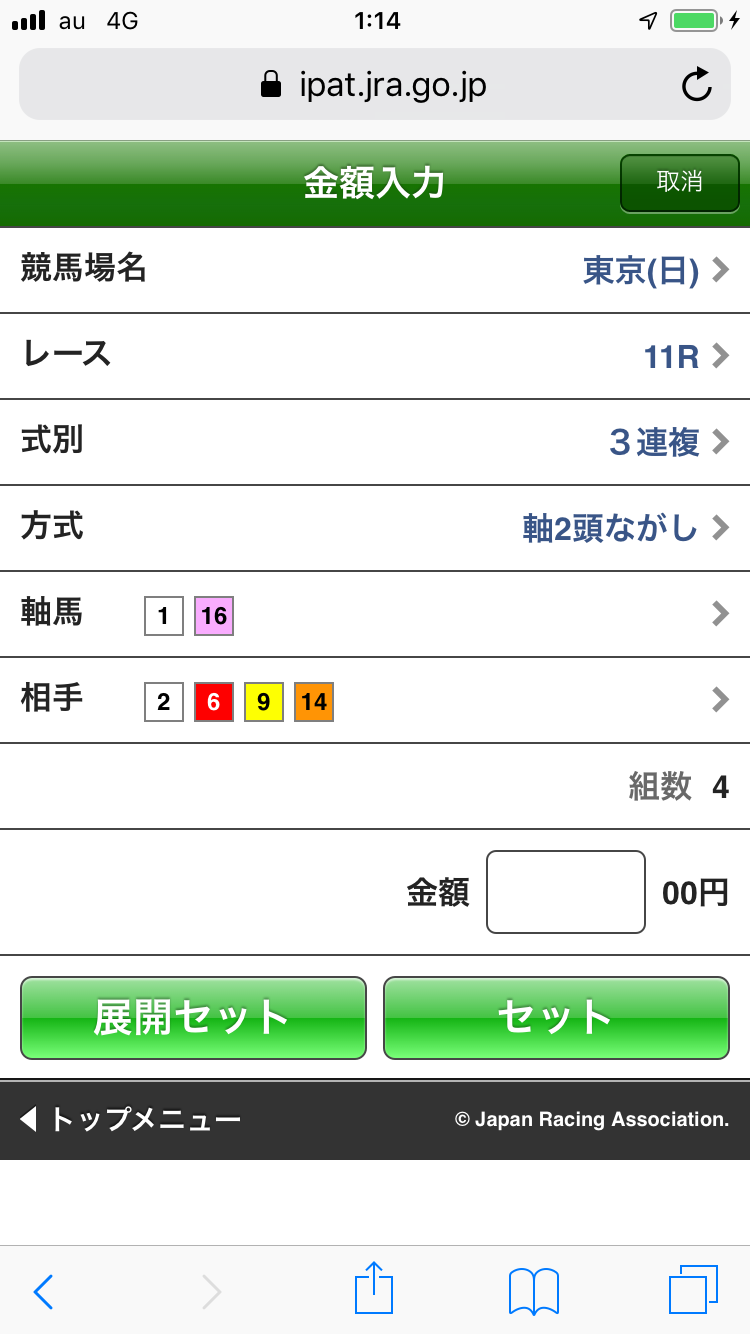
Task: Edit the 相手 partner horses row
Action: click(x=375, y=700)
